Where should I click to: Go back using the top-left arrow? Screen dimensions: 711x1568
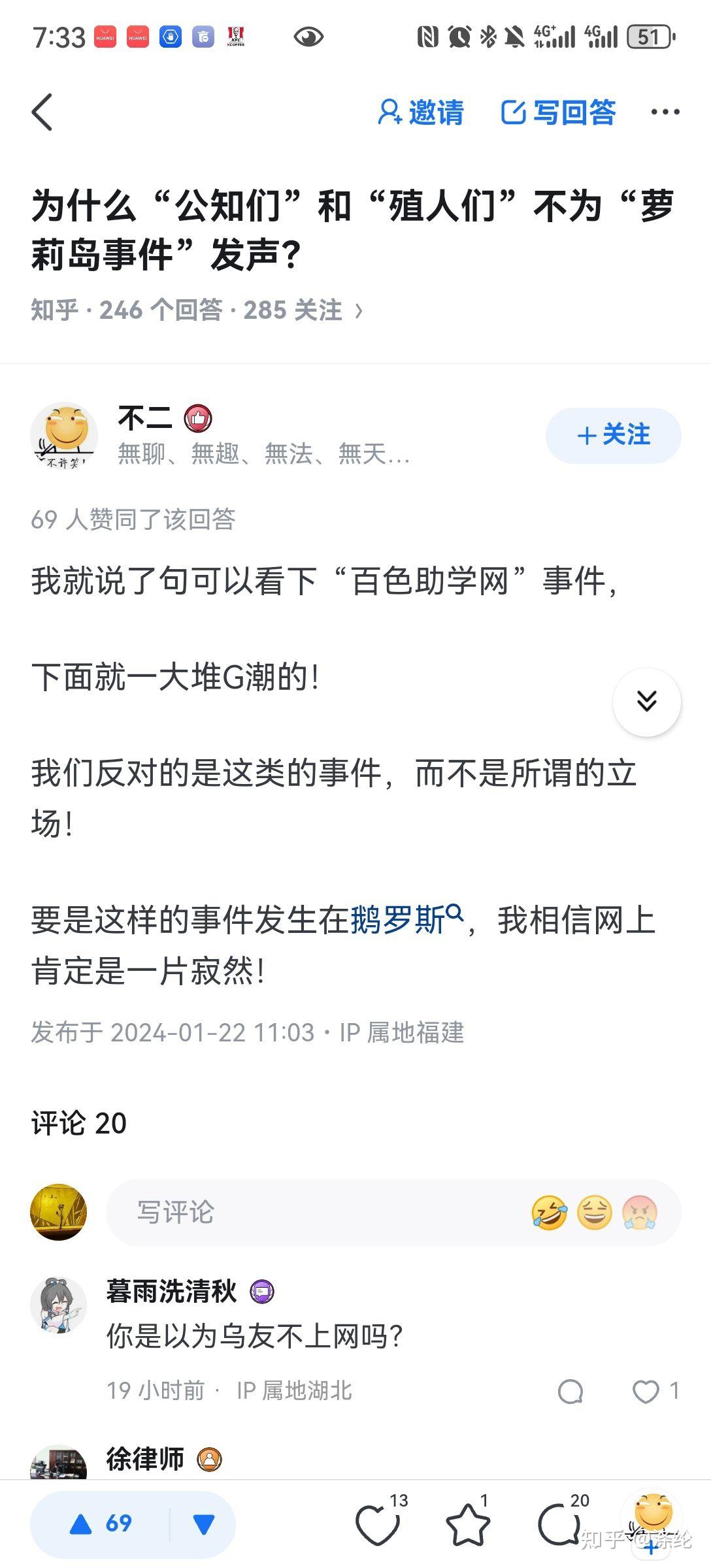42,112
